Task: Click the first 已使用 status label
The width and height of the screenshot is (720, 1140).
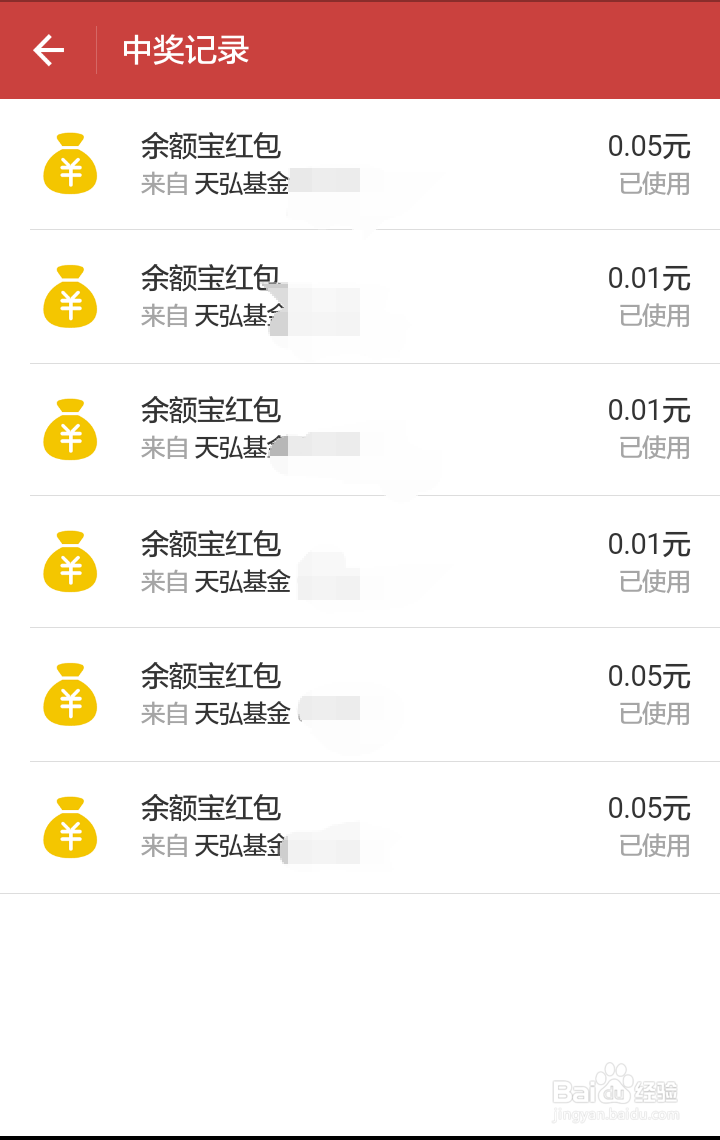Action: pyautogui.click(x=654, y=184)
